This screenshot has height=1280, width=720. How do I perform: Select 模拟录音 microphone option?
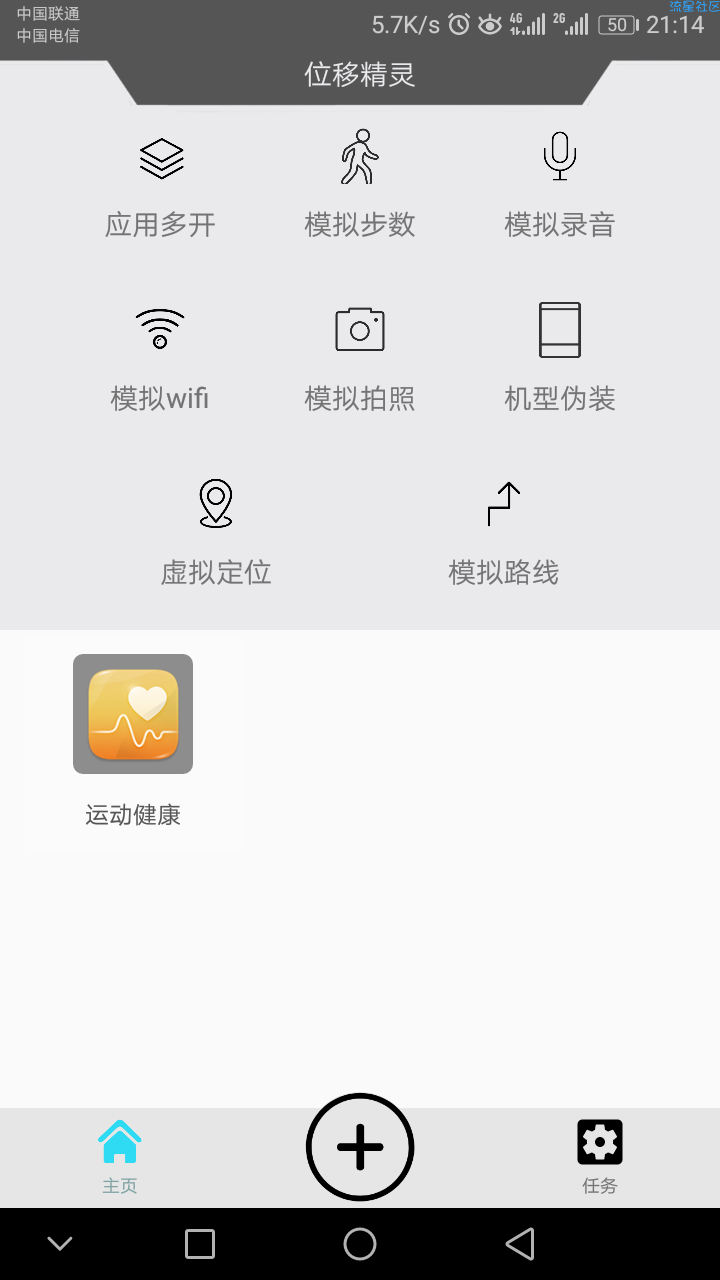point(560,188)
